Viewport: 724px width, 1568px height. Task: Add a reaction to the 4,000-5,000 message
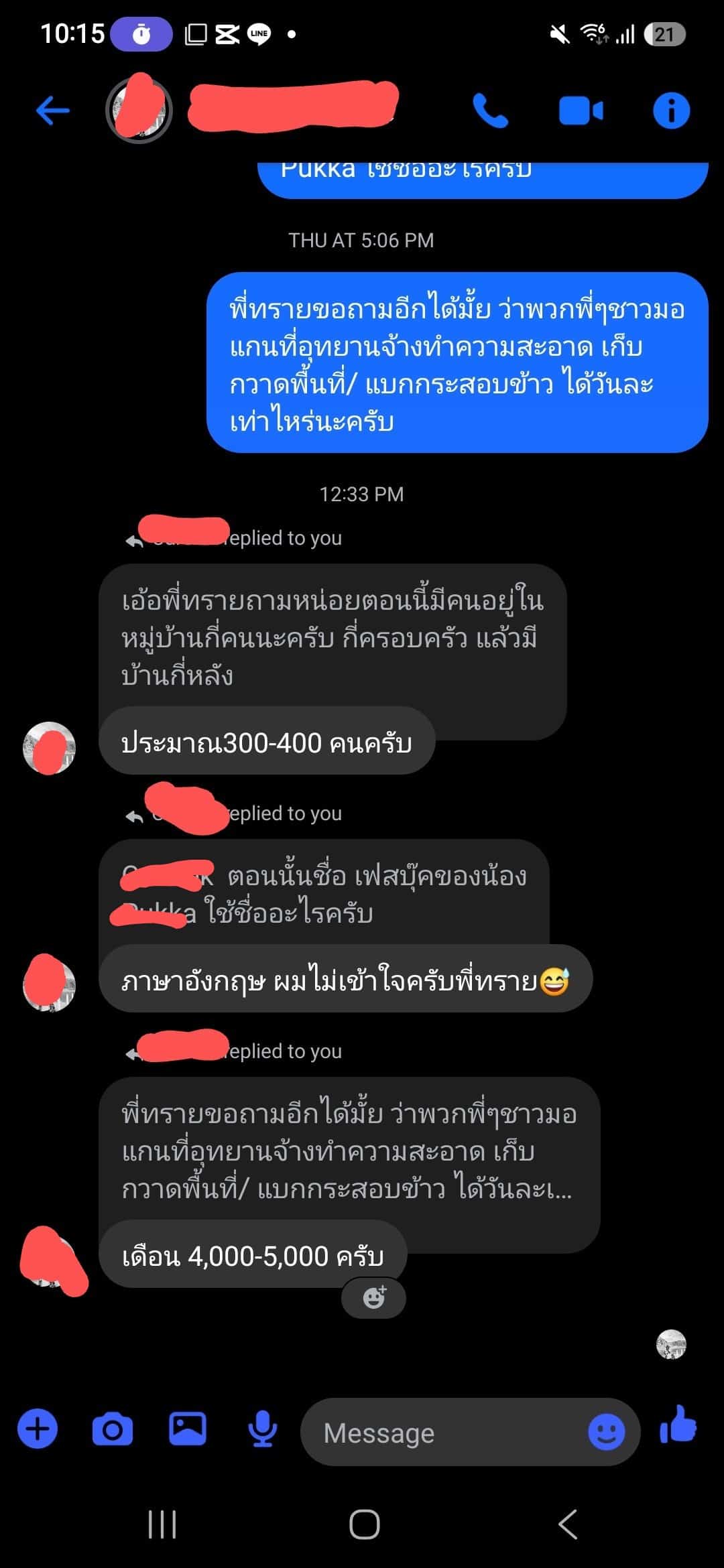(374, 1298)
